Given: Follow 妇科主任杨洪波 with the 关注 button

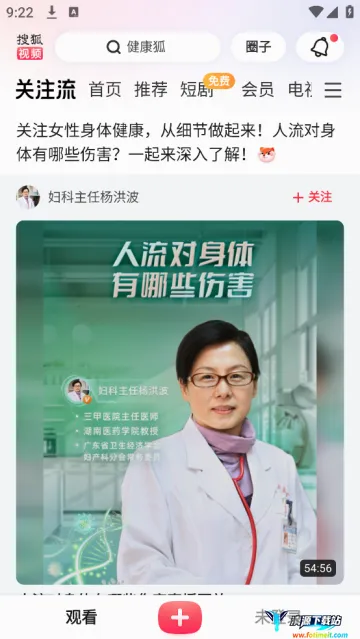Looking at the screenshot, I should click(312, 197).
